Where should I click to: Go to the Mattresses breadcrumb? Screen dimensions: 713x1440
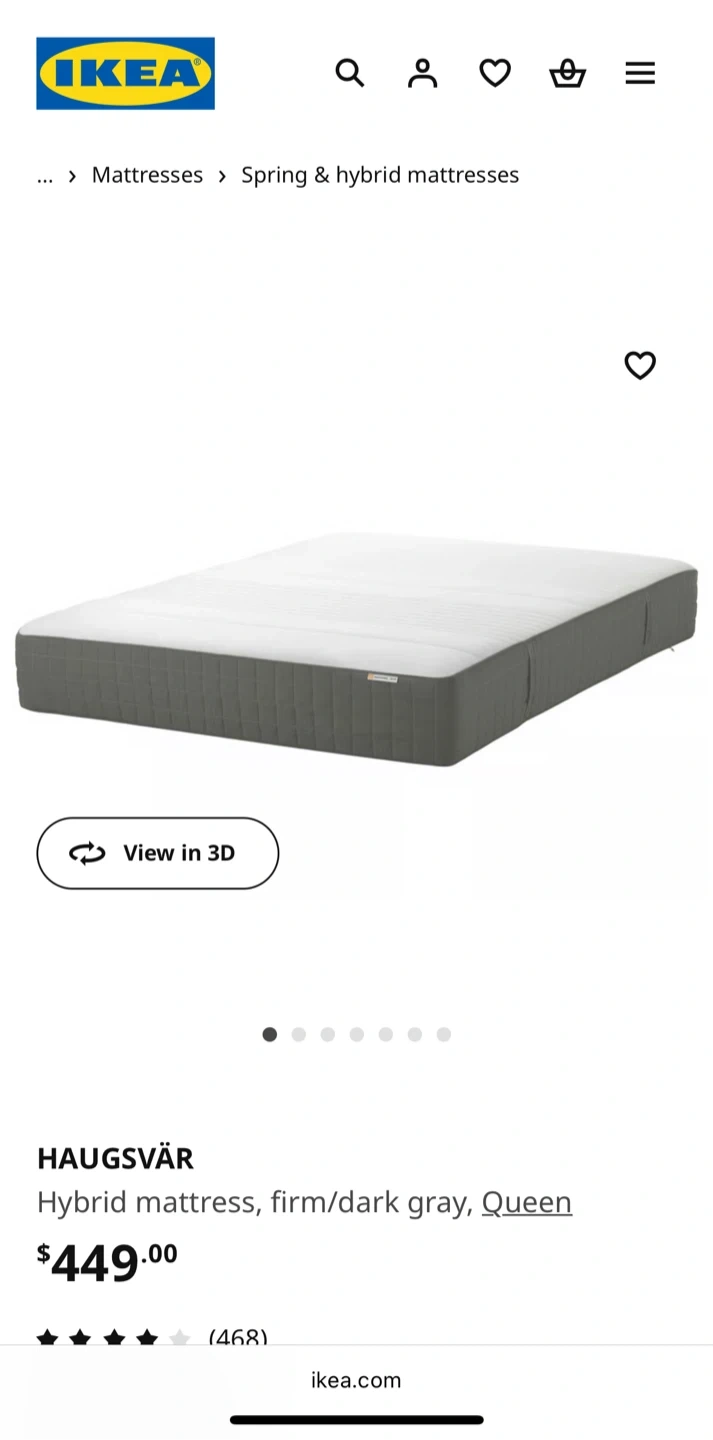tap(147, 175)
